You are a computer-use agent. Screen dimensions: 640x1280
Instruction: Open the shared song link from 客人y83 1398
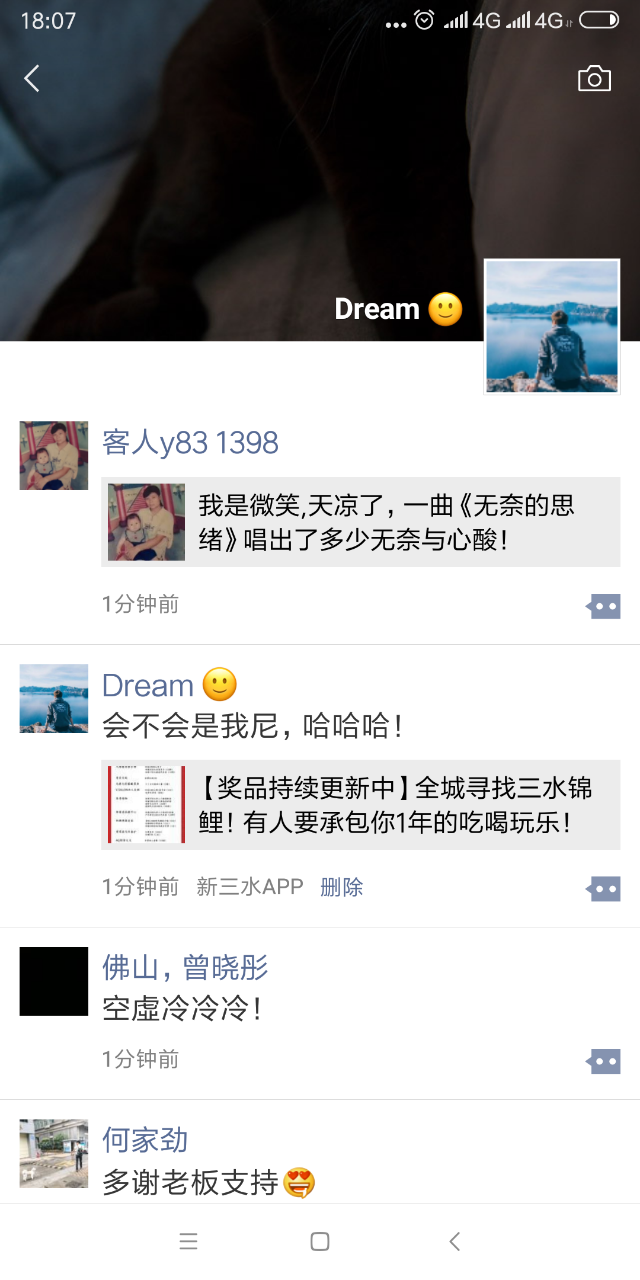(360, 522)
